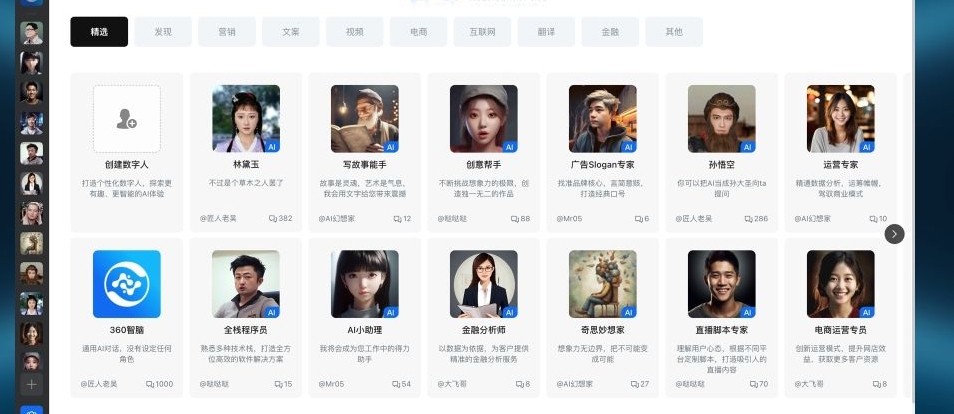
Task: Choose the 孙悟空 character card
Action: (x=721, y=150)
